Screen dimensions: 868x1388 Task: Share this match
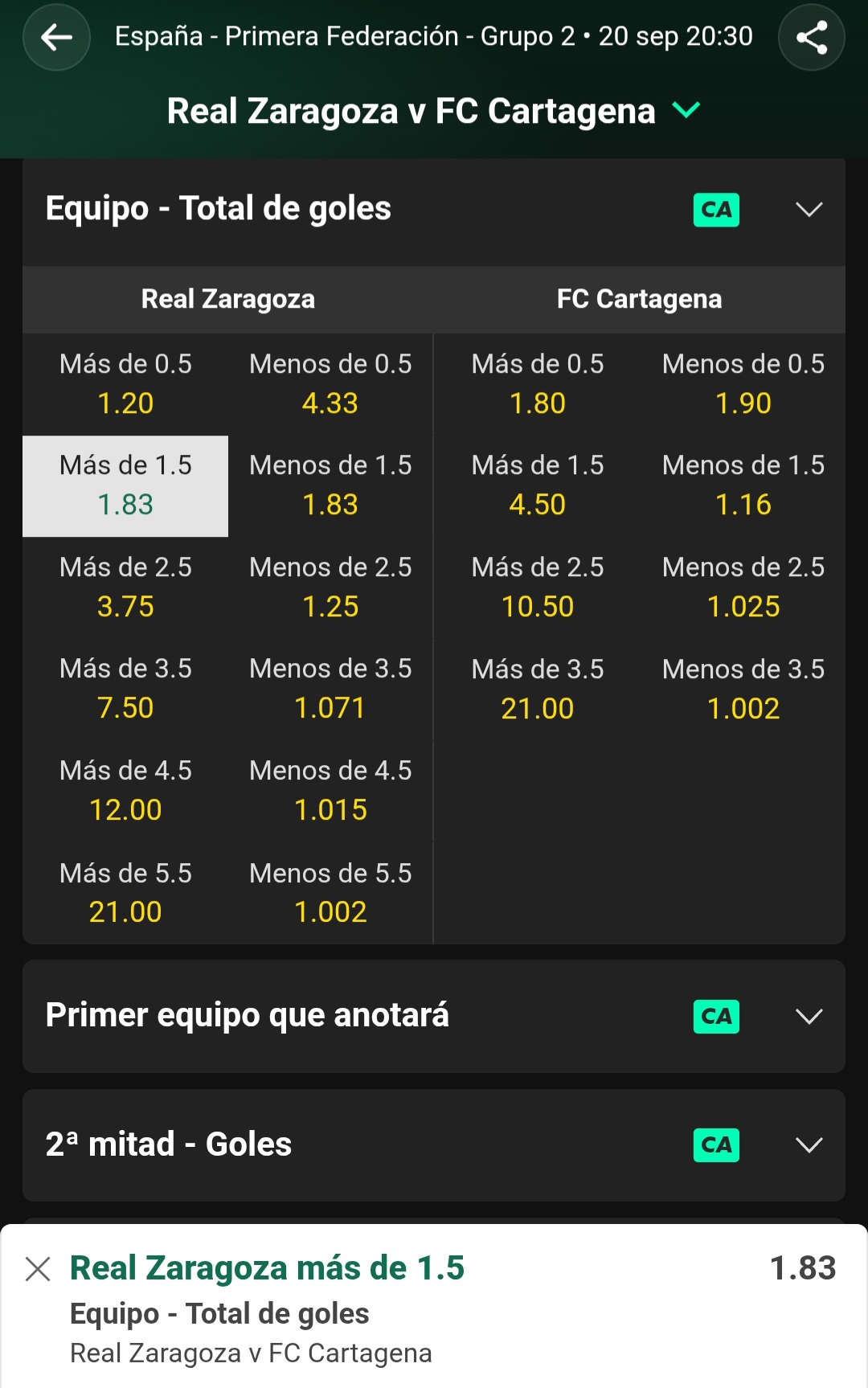click(811, 37)
